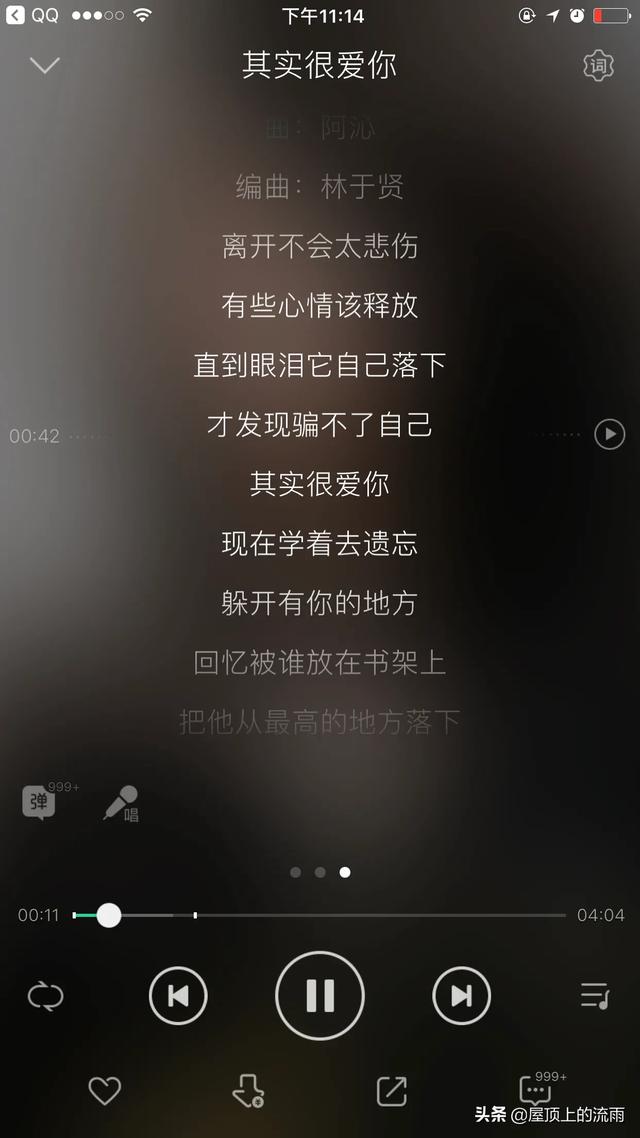Share the song
Image resolution: width=640 pixels, height=1138 pixels.
[x=391, y=1090]
